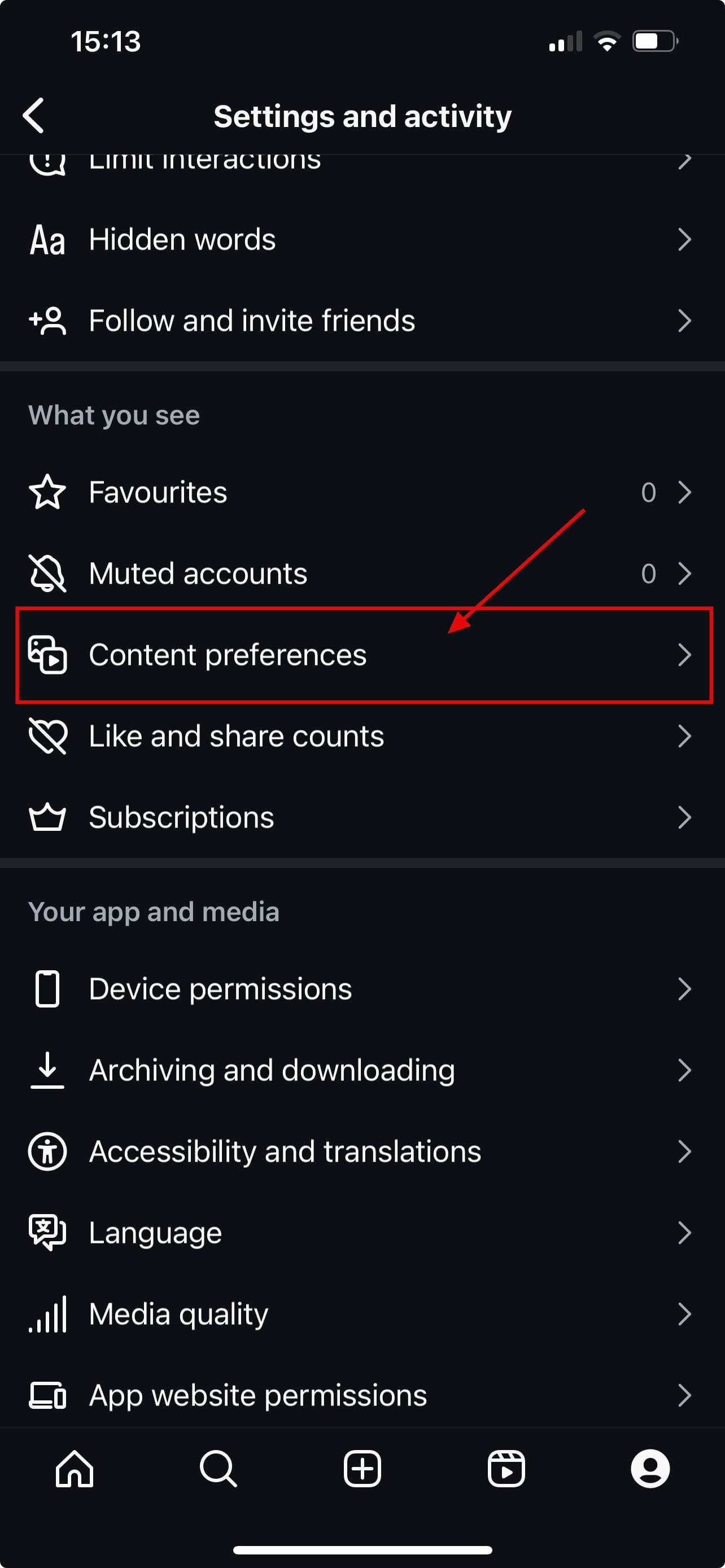Open Follow and invite friends
Image resolution: width=725 pixels, height=1568 pixels.
(x=362, y=321)
